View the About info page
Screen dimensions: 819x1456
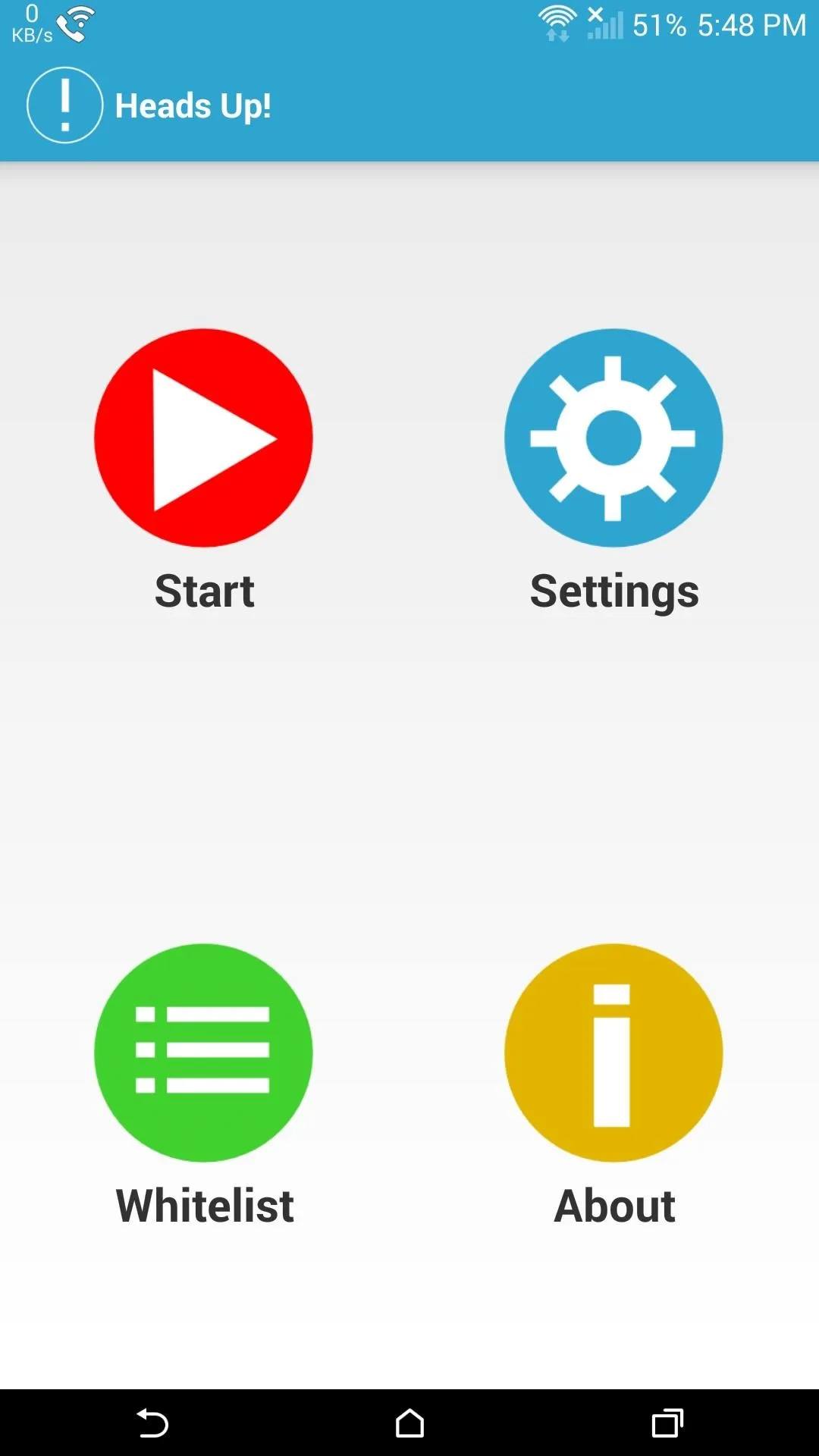613,1053
